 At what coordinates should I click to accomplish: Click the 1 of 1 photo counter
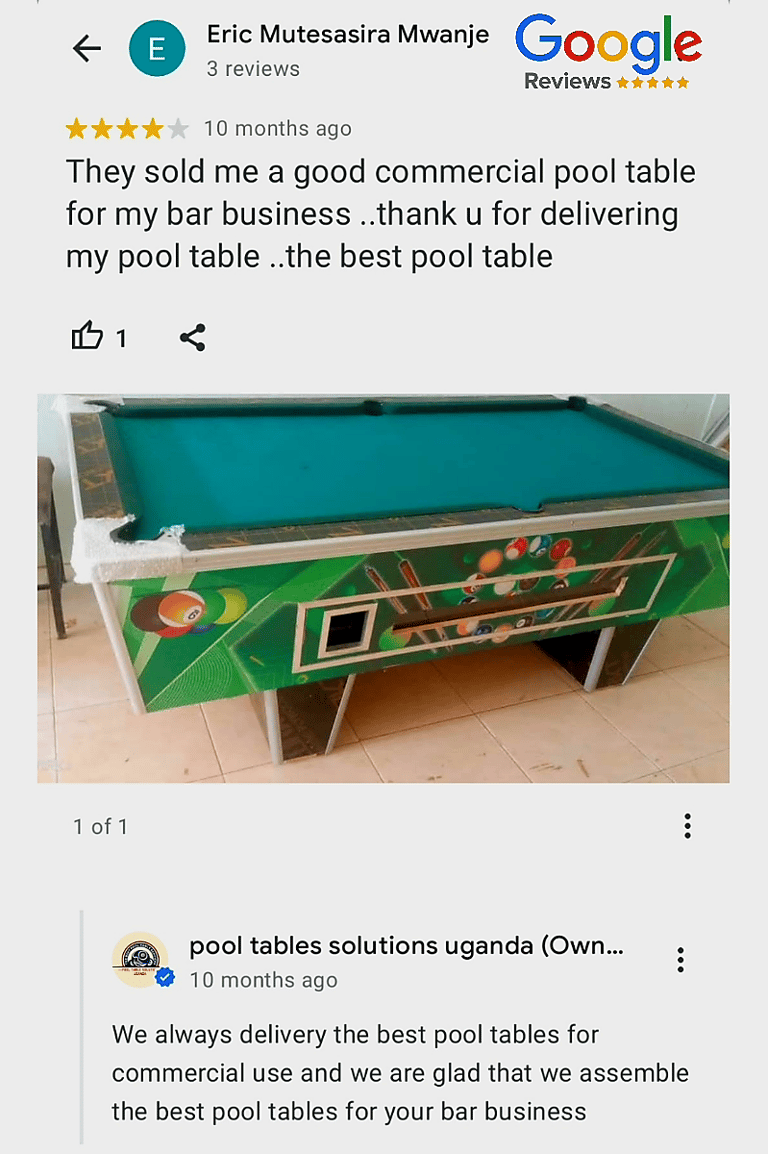[101, 826]
